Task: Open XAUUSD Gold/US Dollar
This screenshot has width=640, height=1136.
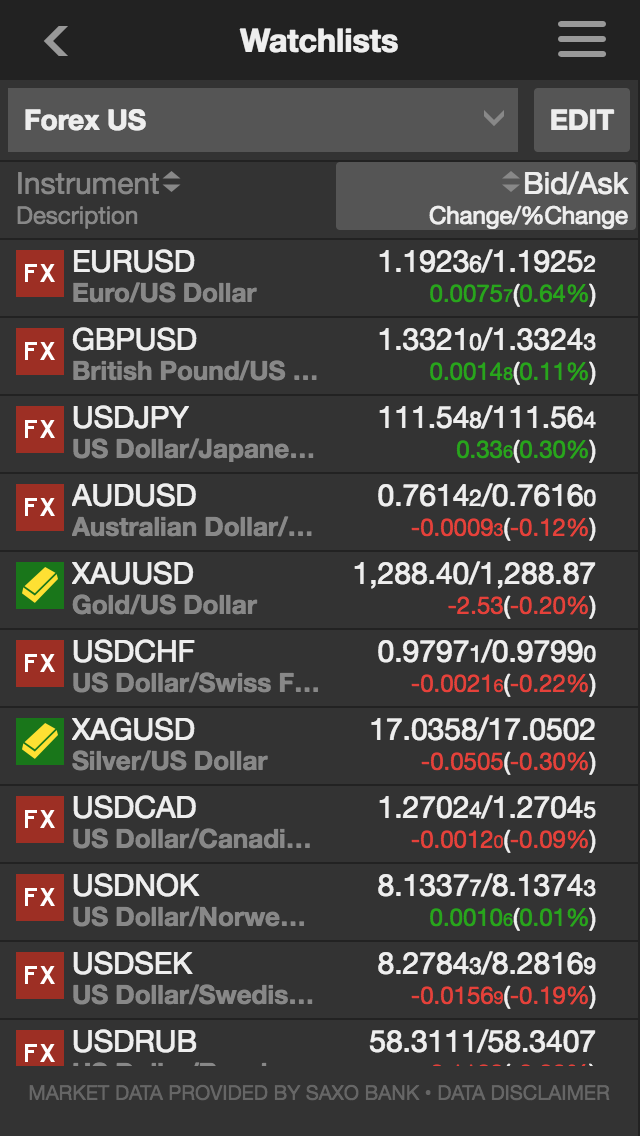Action: [320, 590]
